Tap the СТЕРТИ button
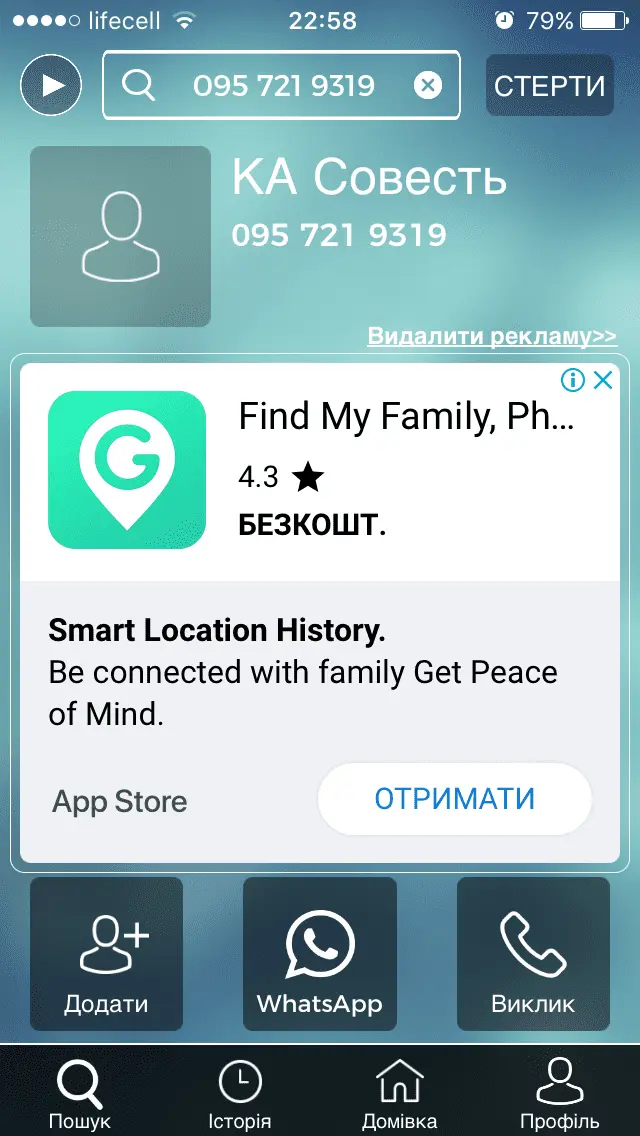The image size is (640, 1136). tap(549, 85)
